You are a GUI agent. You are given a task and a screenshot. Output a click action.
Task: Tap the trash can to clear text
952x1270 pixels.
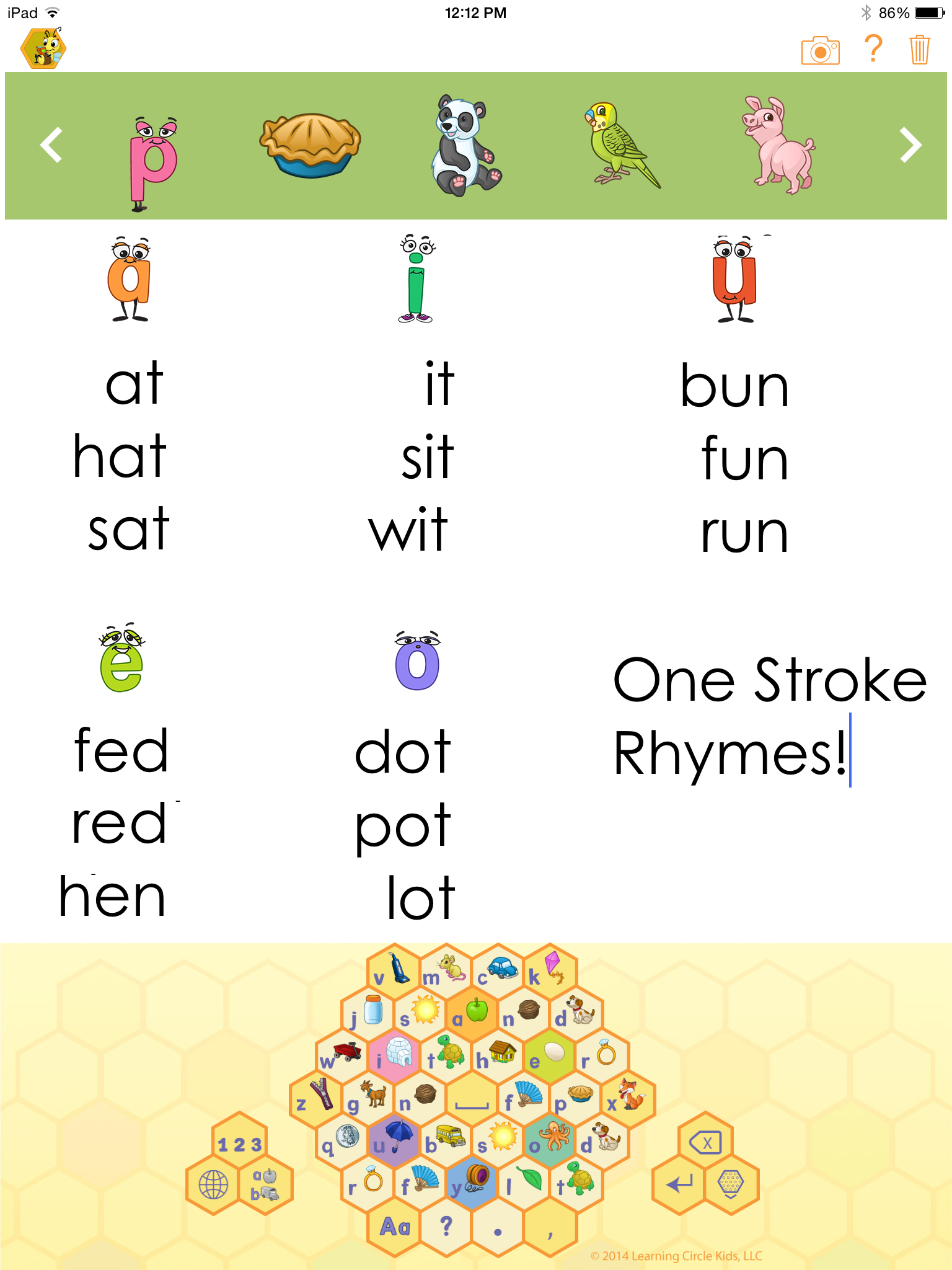[x=920, y=50]
